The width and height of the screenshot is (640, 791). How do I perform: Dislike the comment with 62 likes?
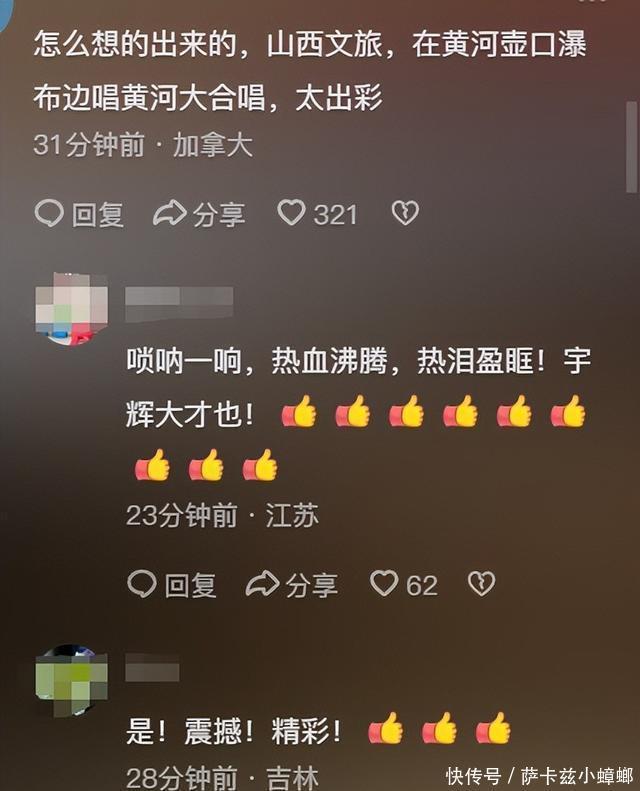481,584
